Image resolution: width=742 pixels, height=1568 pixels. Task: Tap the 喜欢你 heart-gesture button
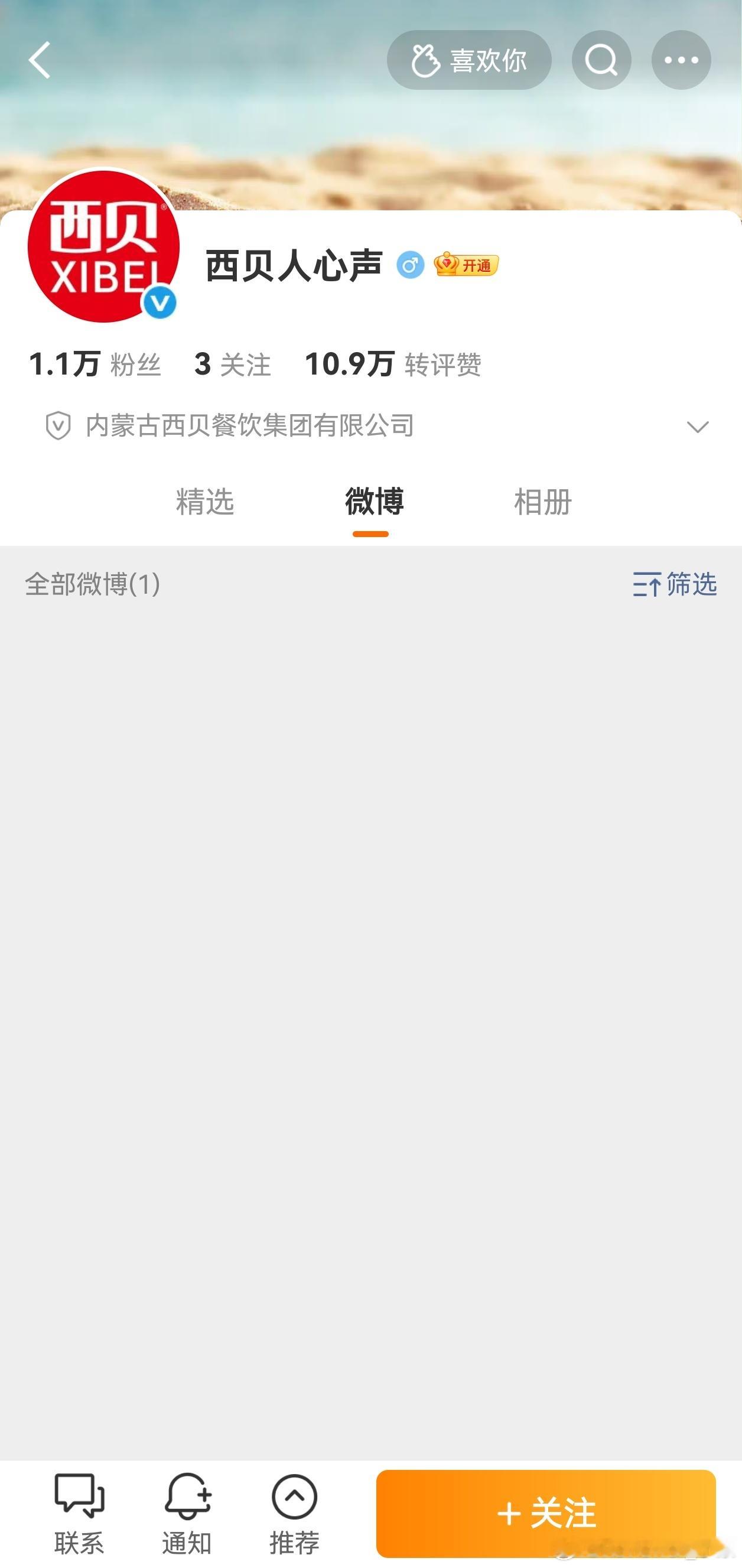[x=469, y=60]
